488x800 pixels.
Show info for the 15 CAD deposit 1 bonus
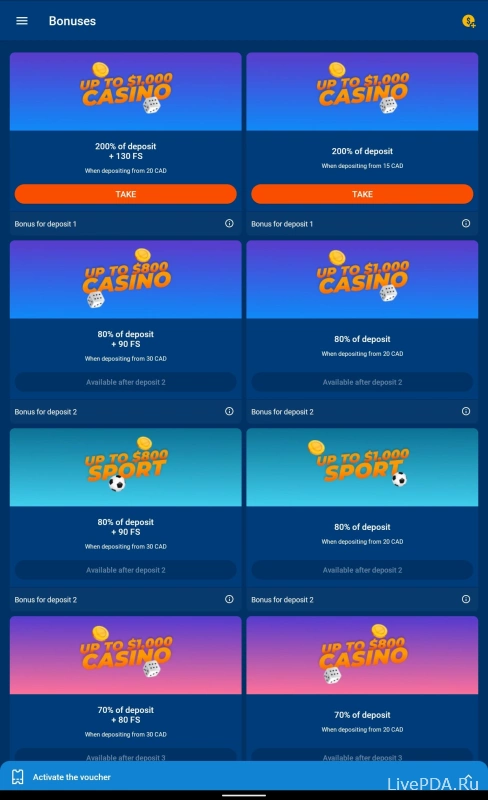point(466,223)
